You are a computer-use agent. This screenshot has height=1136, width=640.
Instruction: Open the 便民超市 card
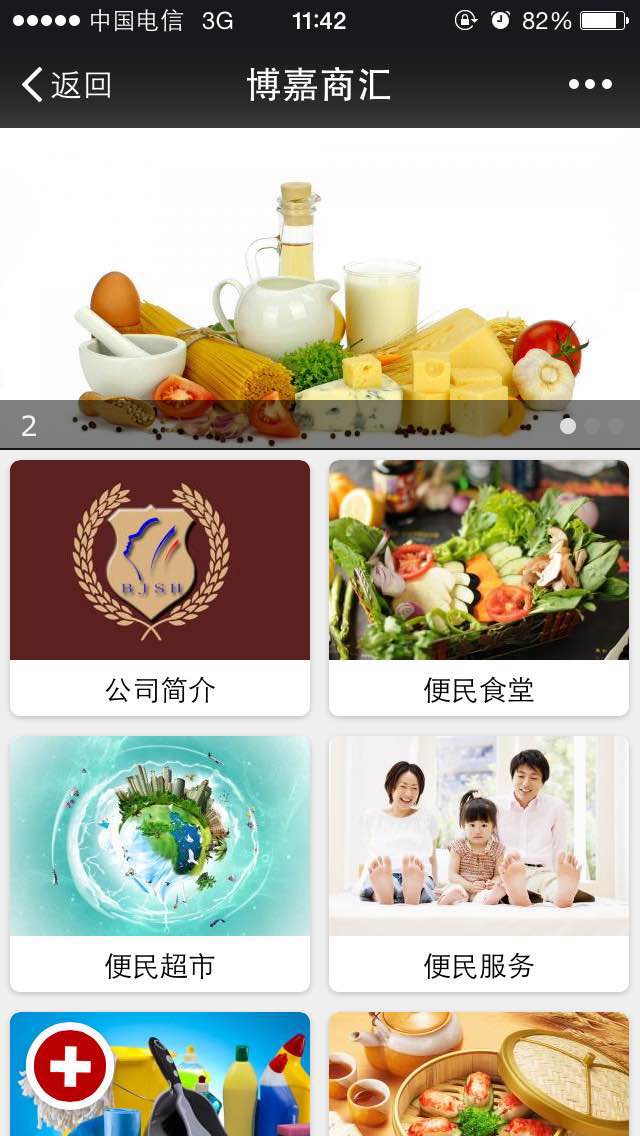tap(160, 864)
